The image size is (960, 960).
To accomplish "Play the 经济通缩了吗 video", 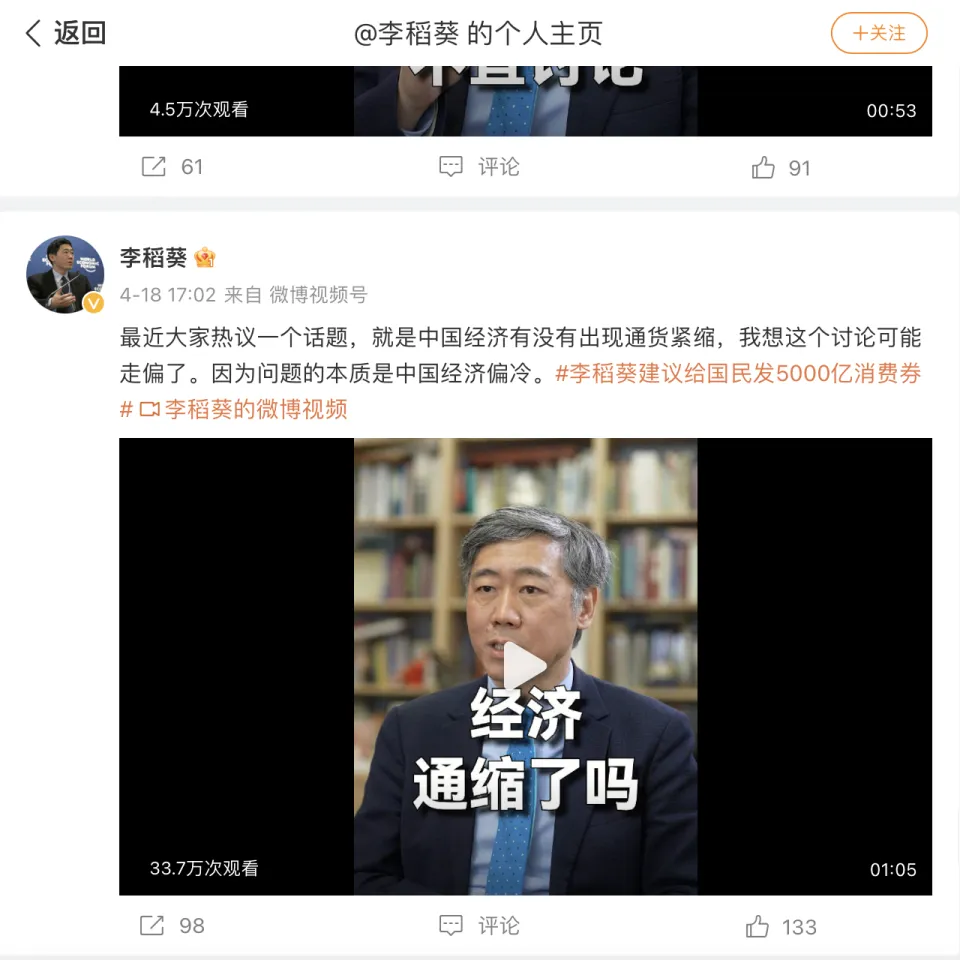I will pos(525,666).
